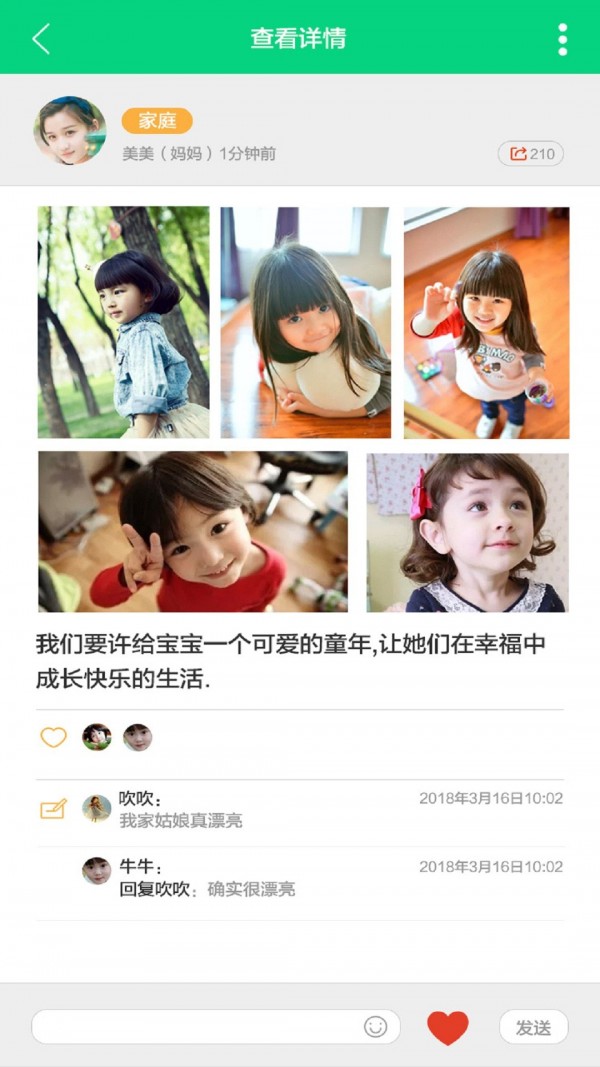Enlarge the photo of girl in red
The image size is (600, 1067).
(x=193, y=531)
